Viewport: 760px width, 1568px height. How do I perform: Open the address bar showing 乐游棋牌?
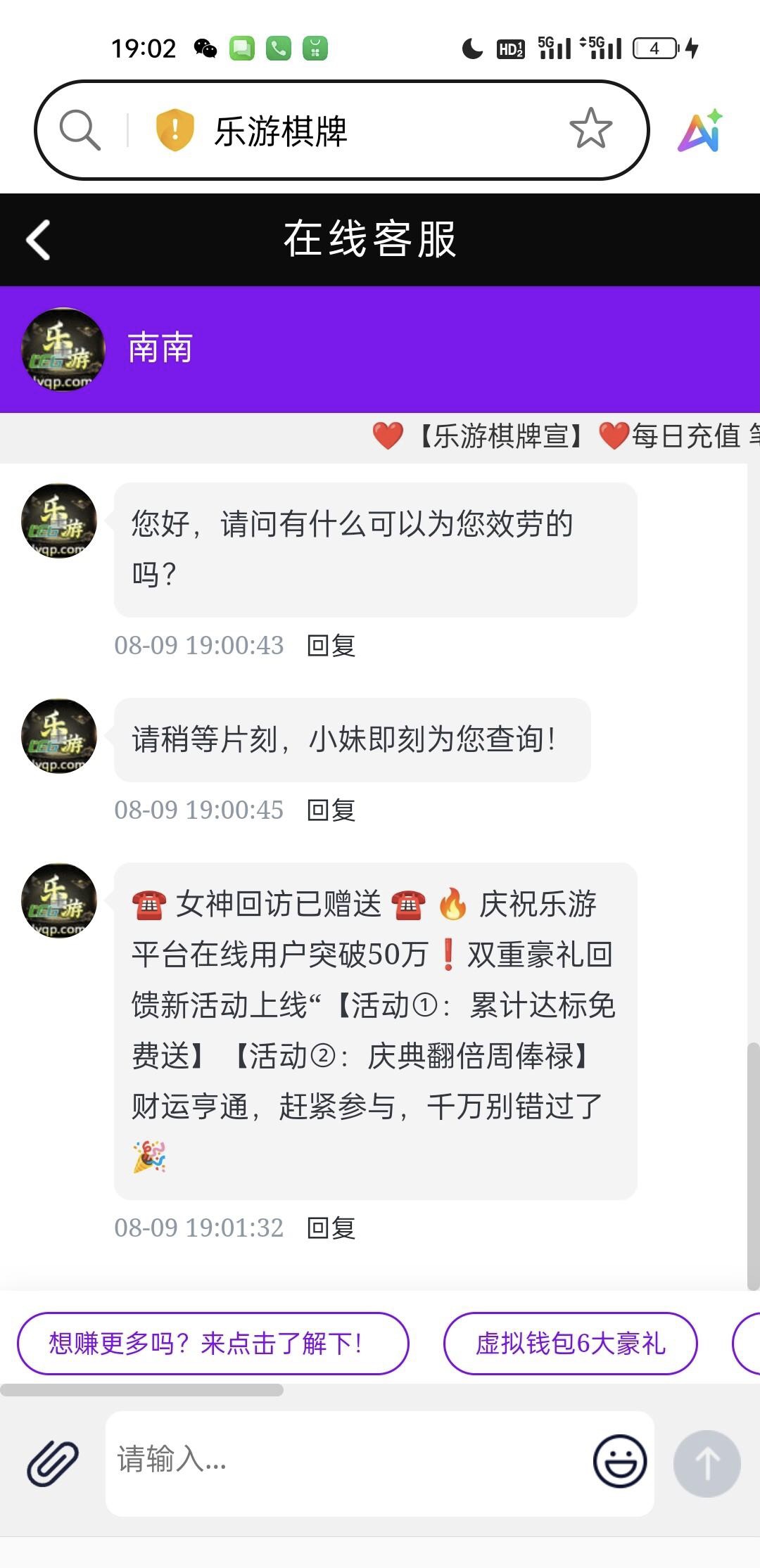tap(342, 130)
